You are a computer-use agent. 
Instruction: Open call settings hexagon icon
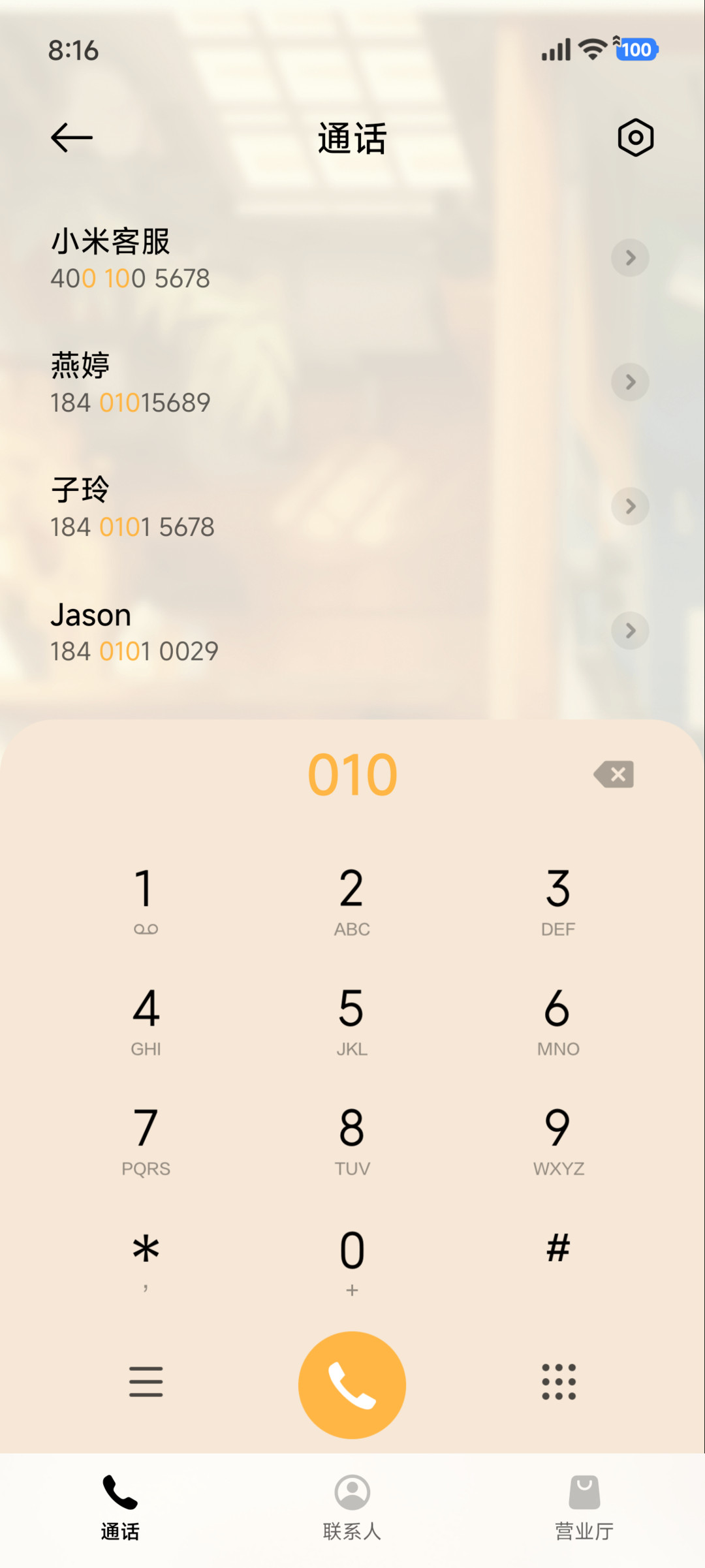[x=635, y=138]
